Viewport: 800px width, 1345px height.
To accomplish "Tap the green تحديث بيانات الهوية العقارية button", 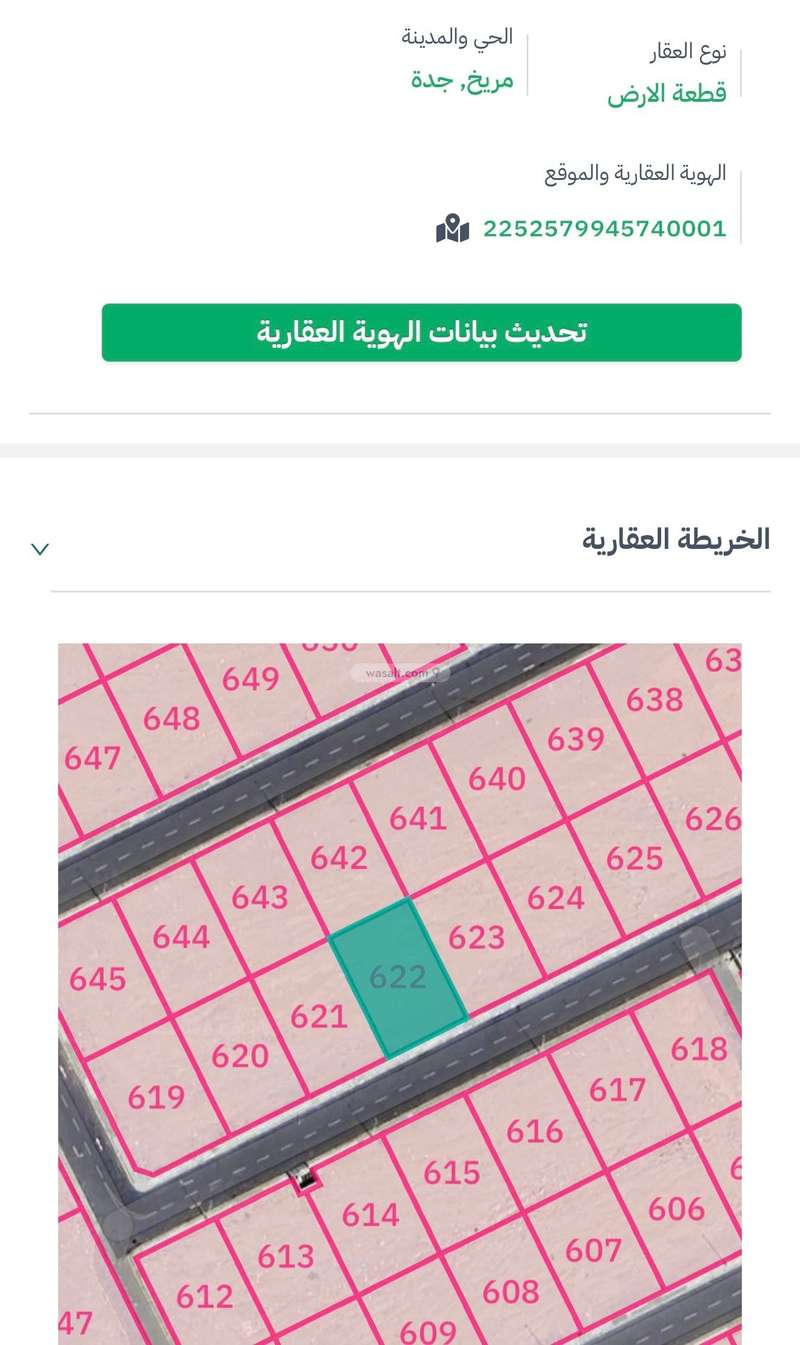I will [x=421, y=332].
